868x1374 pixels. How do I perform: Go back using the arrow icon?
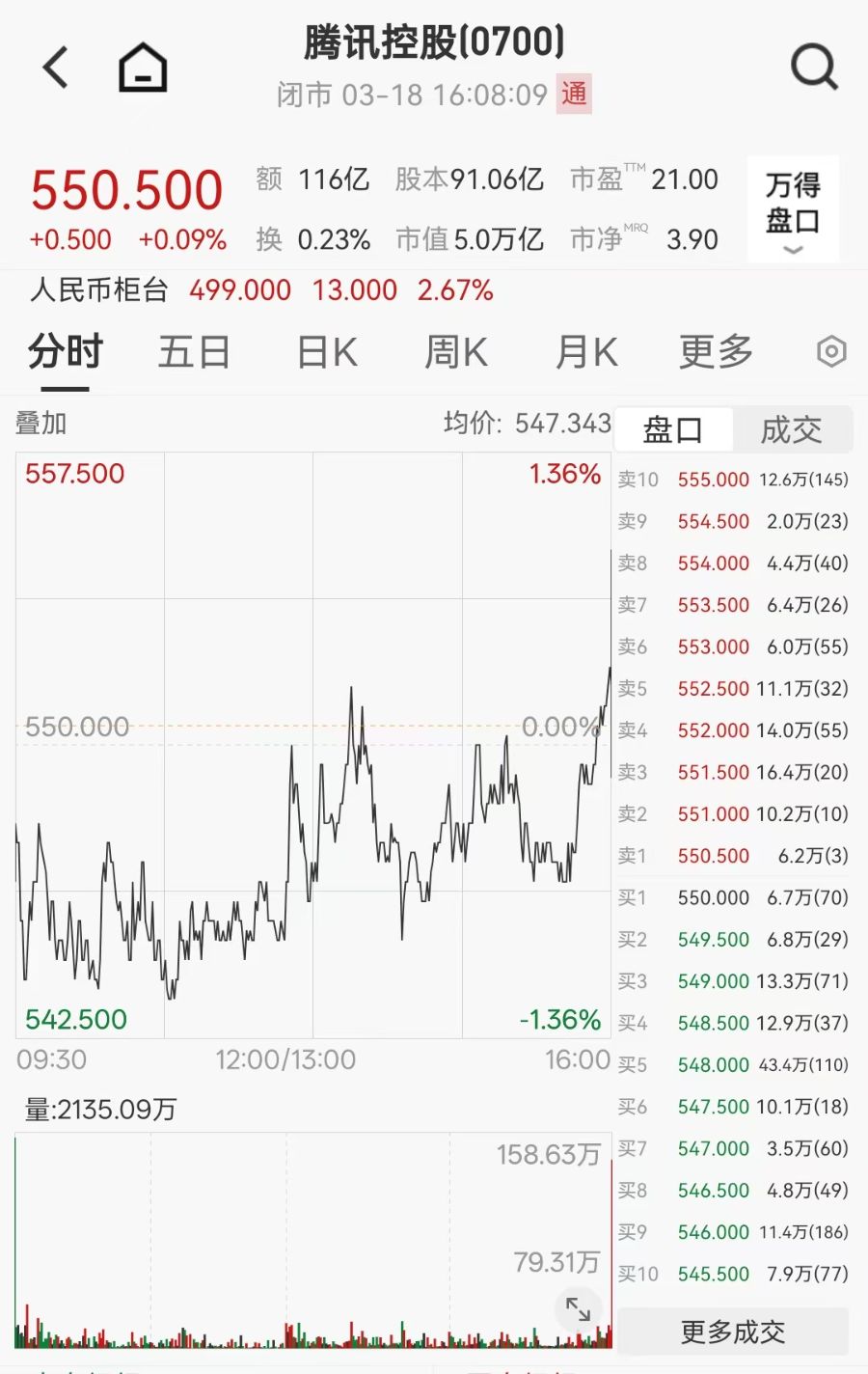tap(56, 68)
